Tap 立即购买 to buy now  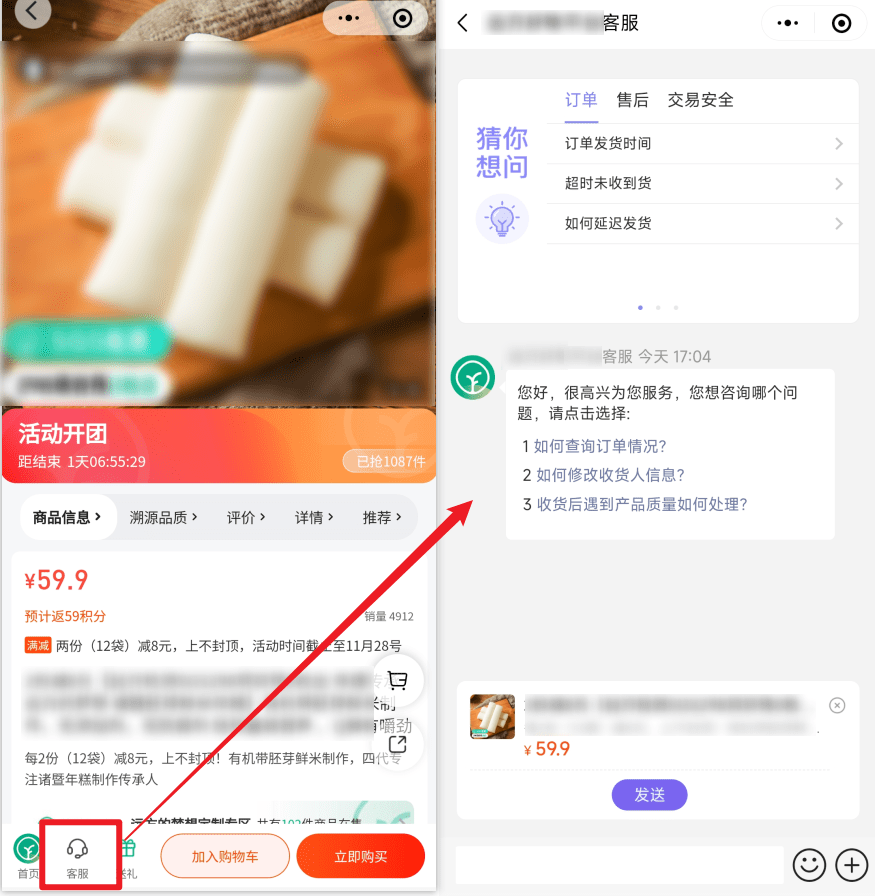[361, 856]
